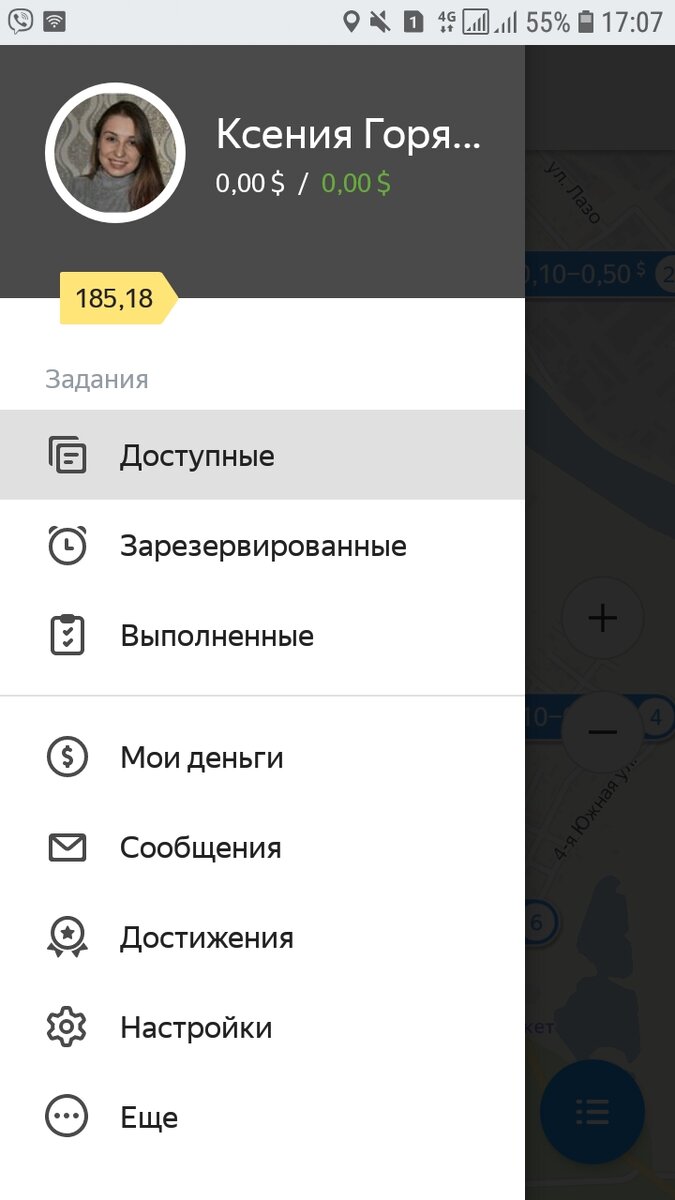Screen dimensions: 675x1200
Task: Open Настройки
Action: 262,1027
